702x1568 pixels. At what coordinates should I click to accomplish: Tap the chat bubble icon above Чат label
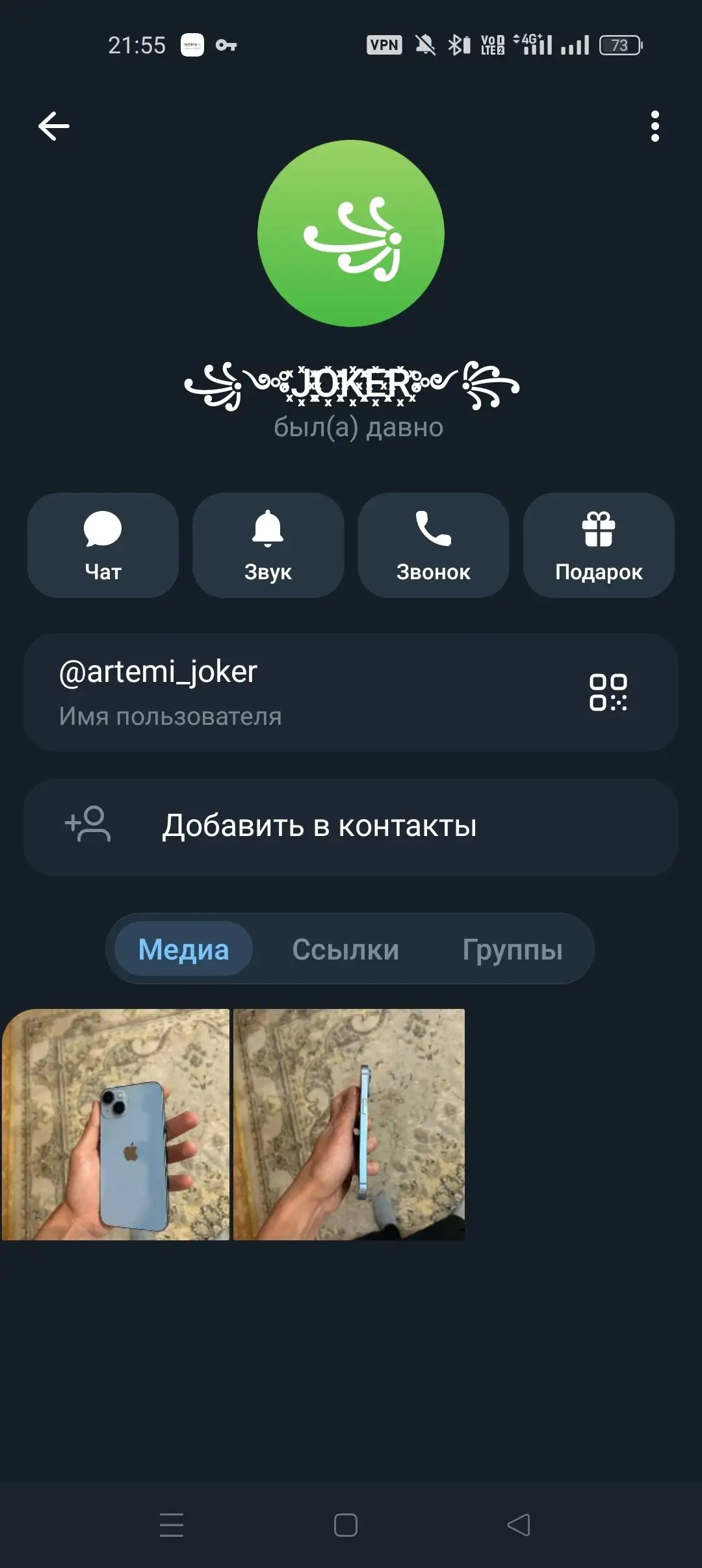(102, 528)
